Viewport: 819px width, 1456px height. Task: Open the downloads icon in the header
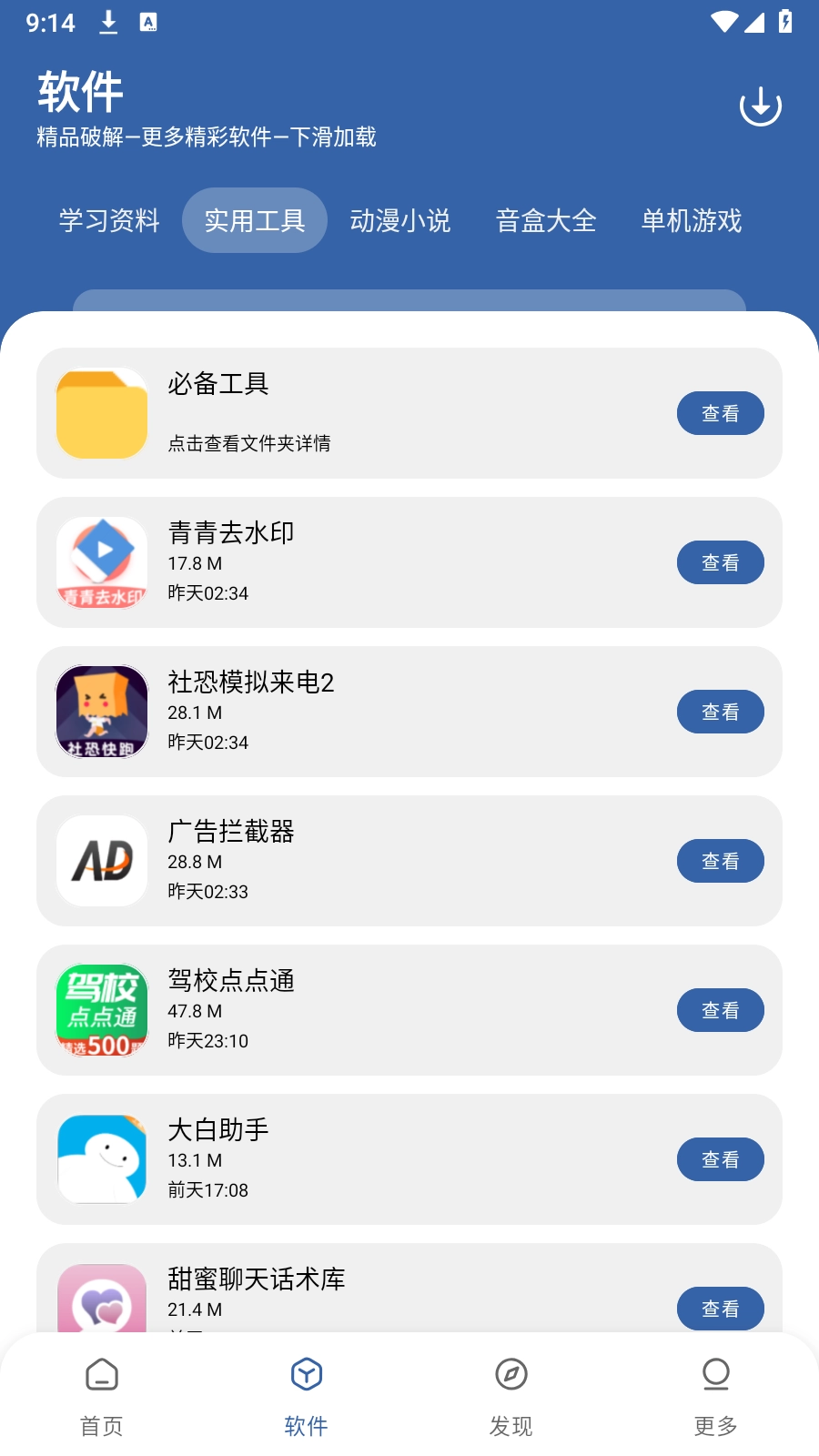(x=760, y=106)
